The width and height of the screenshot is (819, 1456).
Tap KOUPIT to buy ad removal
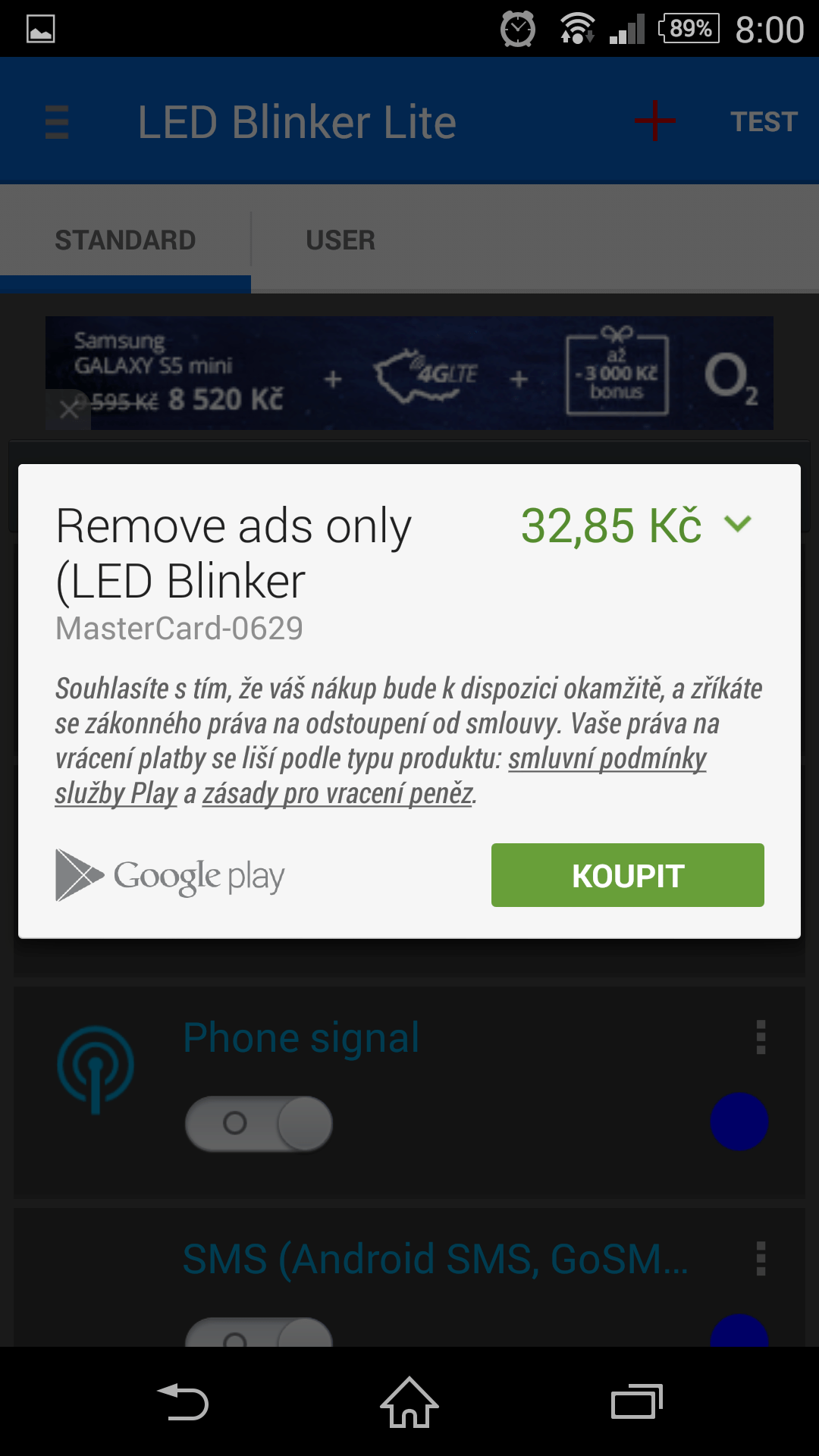pos(627,875)
